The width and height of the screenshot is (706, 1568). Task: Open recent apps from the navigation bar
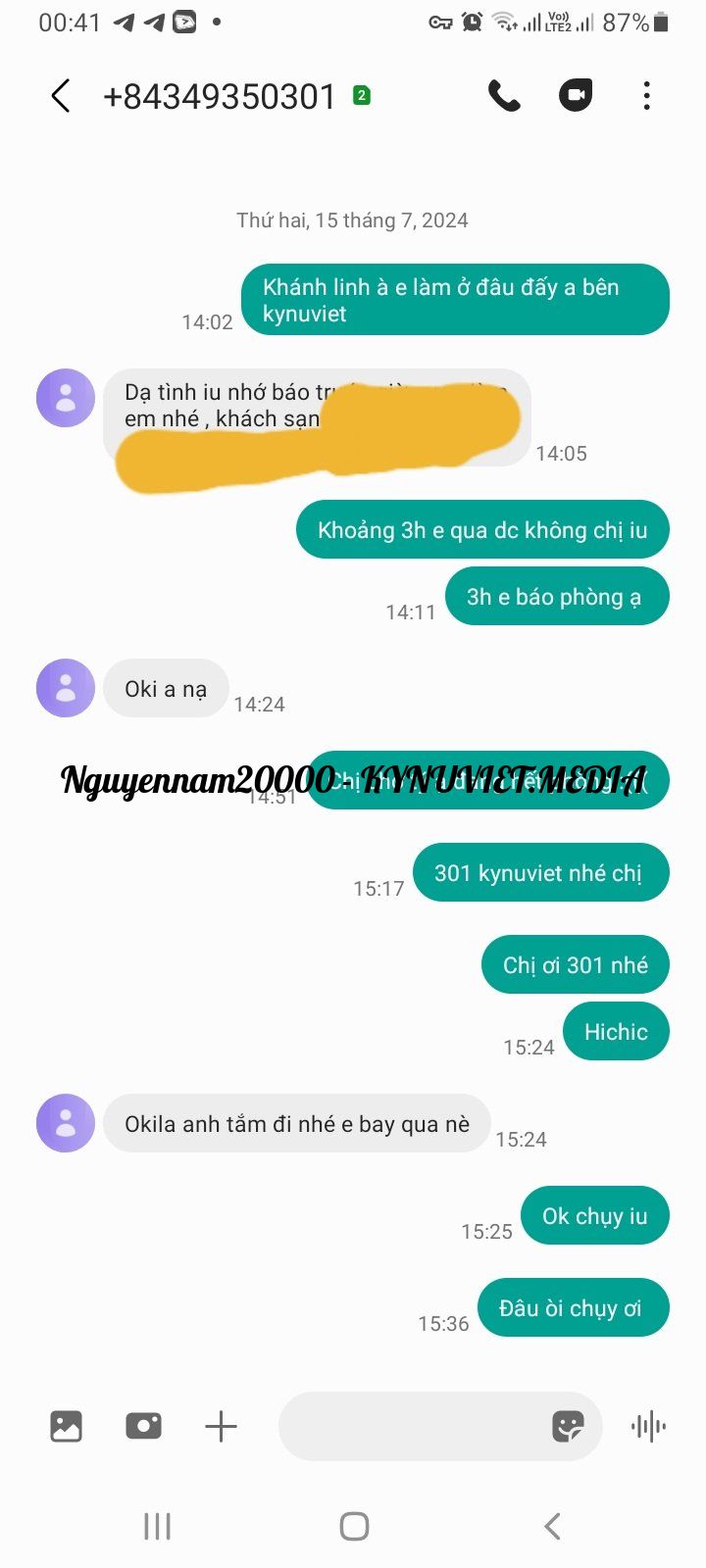tap(157, 1526)
